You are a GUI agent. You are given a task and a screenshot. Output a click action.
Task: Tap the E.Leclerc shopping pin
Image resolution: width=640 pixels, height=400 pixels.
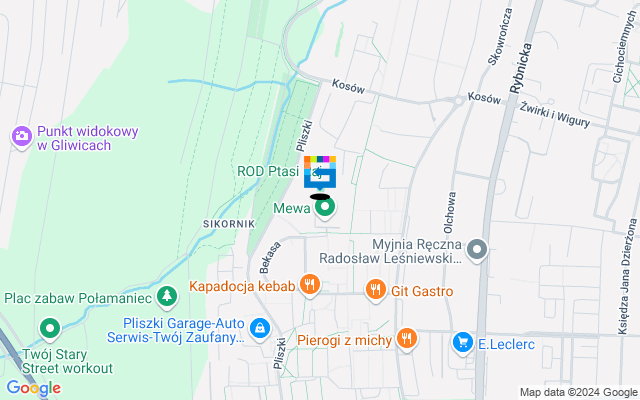click(x=462, y=343)
